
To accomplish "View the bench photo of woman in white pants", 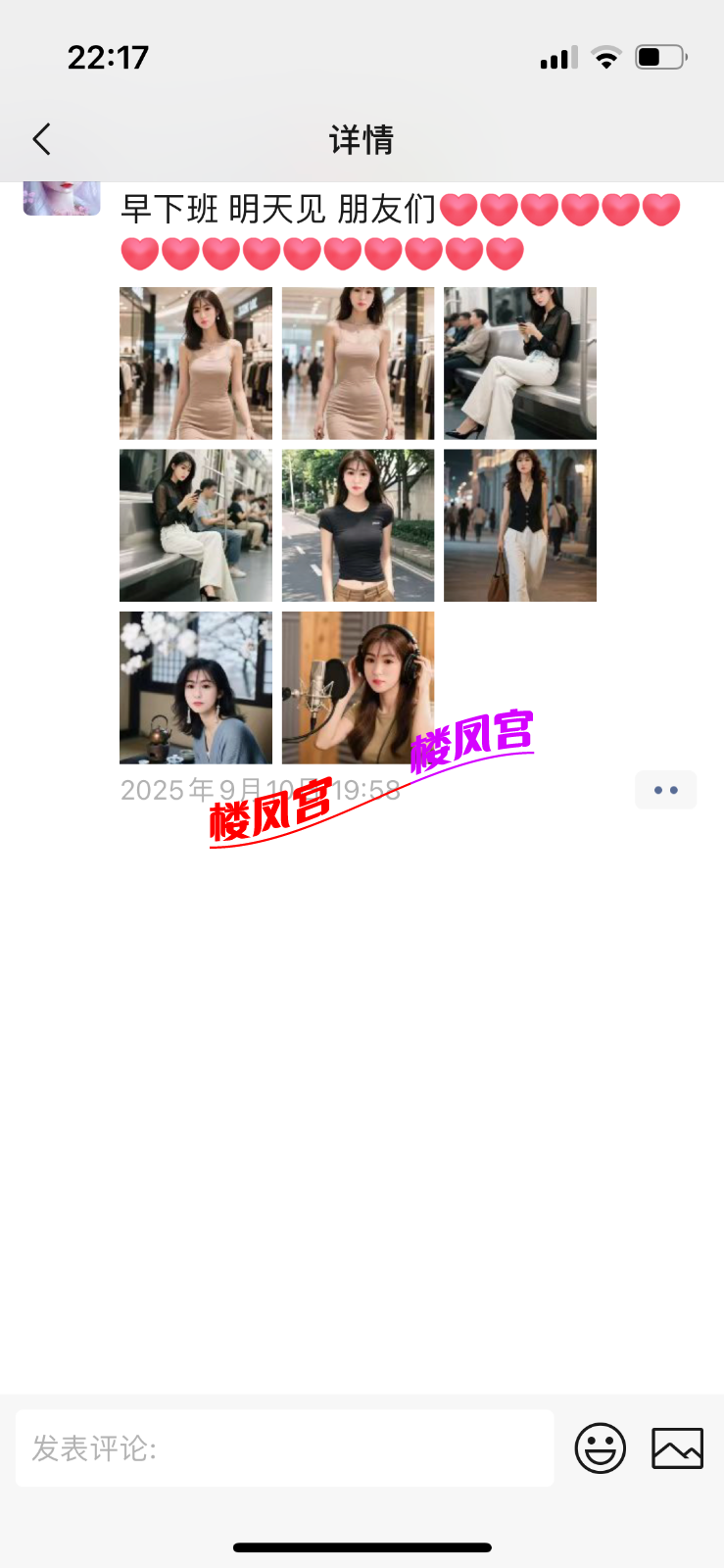I will [195, 524].
